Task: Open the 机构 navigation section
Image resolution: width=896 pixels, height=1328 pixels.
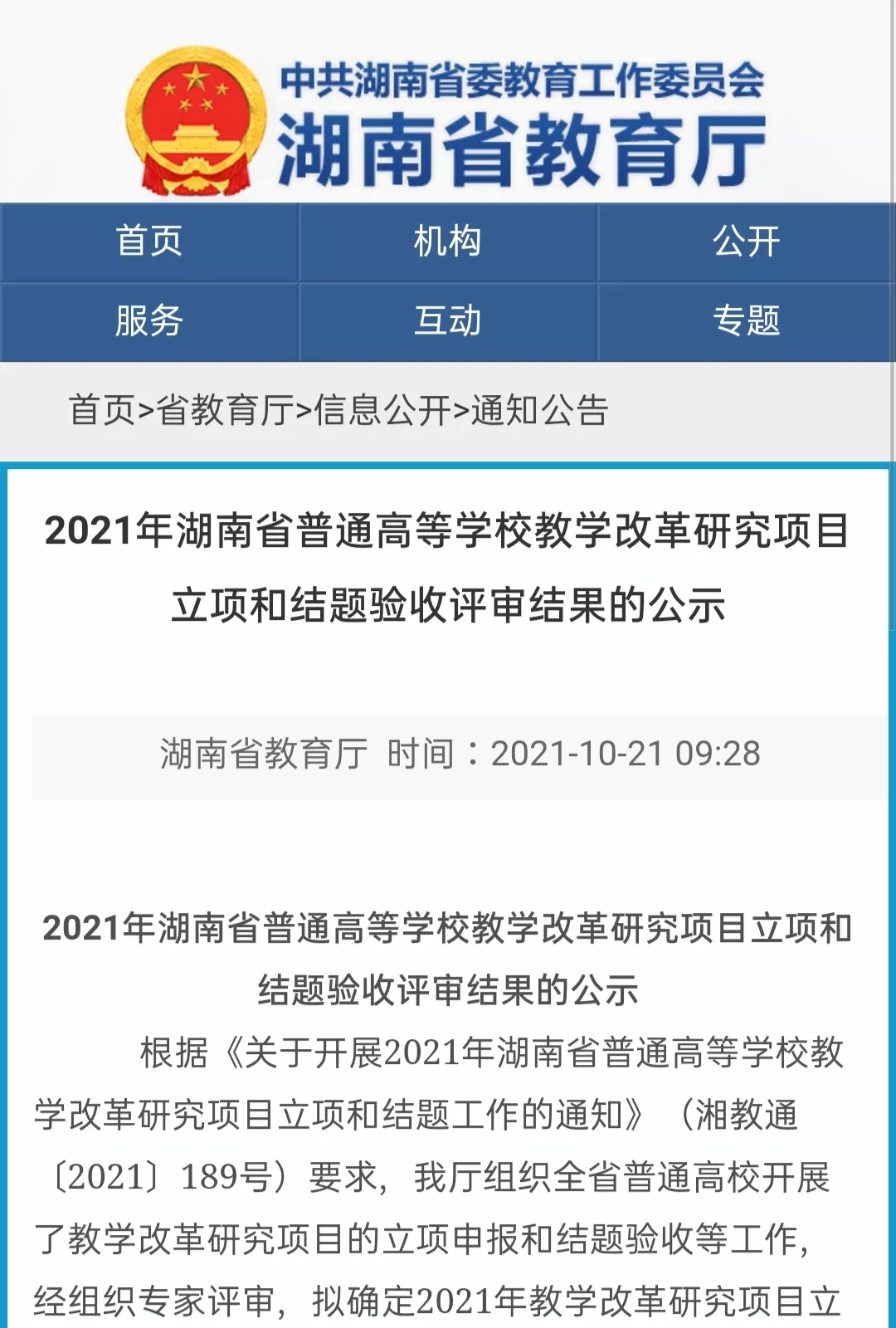Action: (x=447, y=242)
